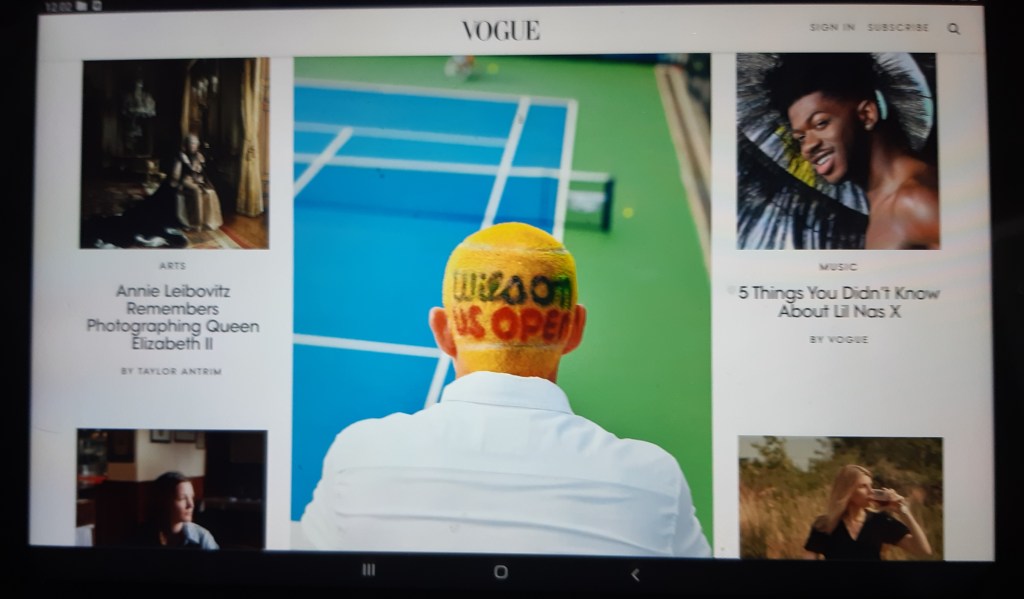Open the Lil Nas X photo tile
Image resolution: width=1024 pixels, height=599 pixels.
pyautogui.click(x=837, y=151)
